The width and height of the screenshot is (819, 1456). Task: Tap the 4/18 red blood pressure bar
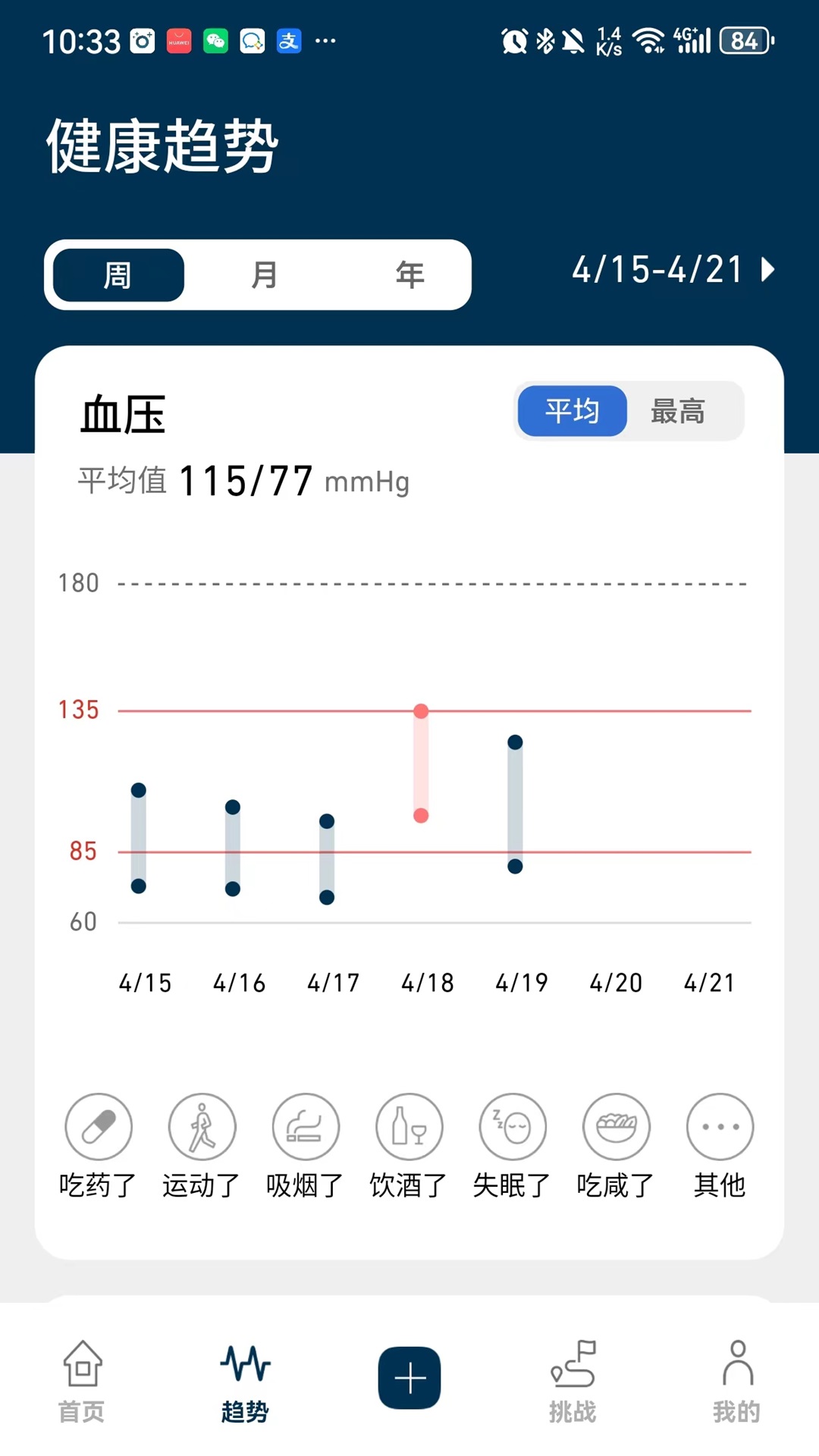coord(421,763)
